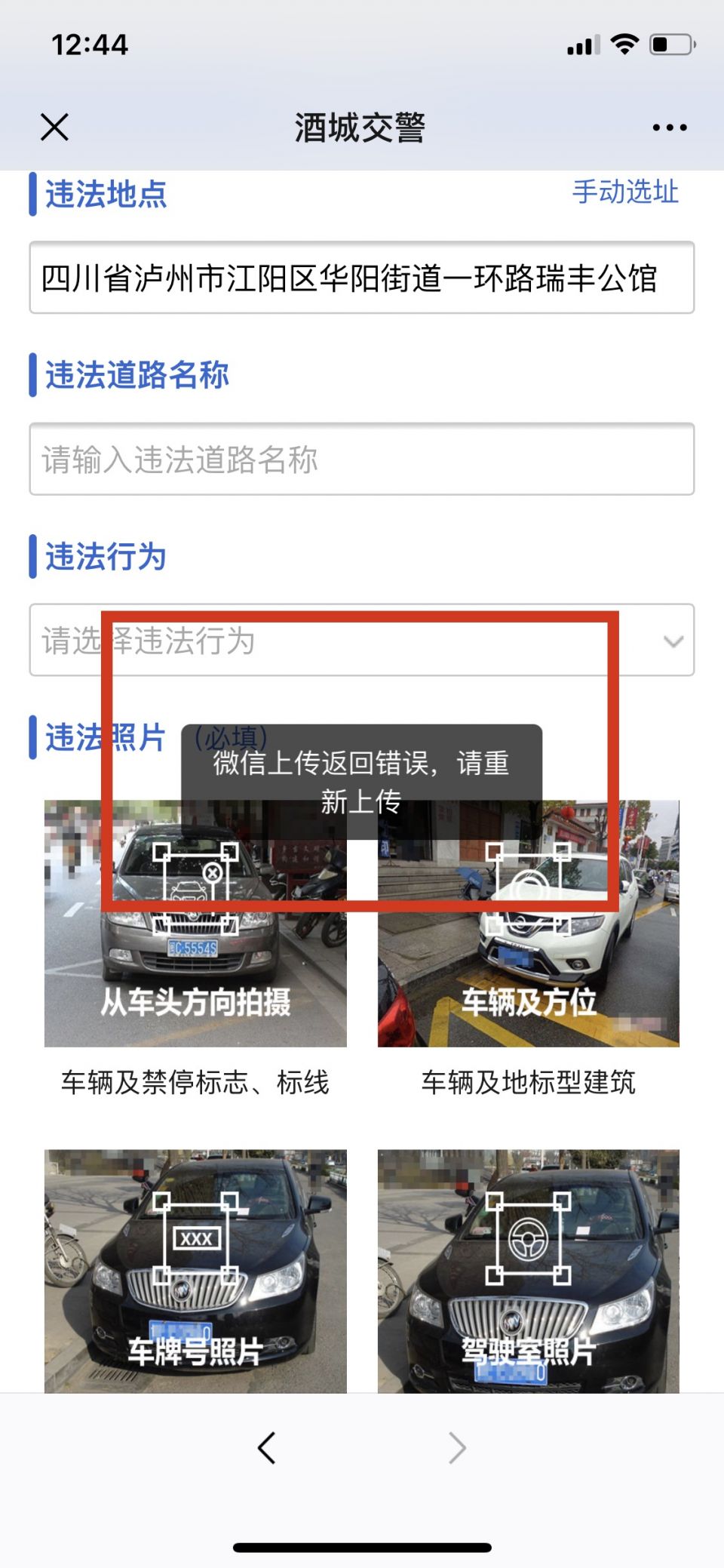Edit the 违法地点 address field
The height and width of the screenshot is (1568, 724).
[x=361, y=278]
